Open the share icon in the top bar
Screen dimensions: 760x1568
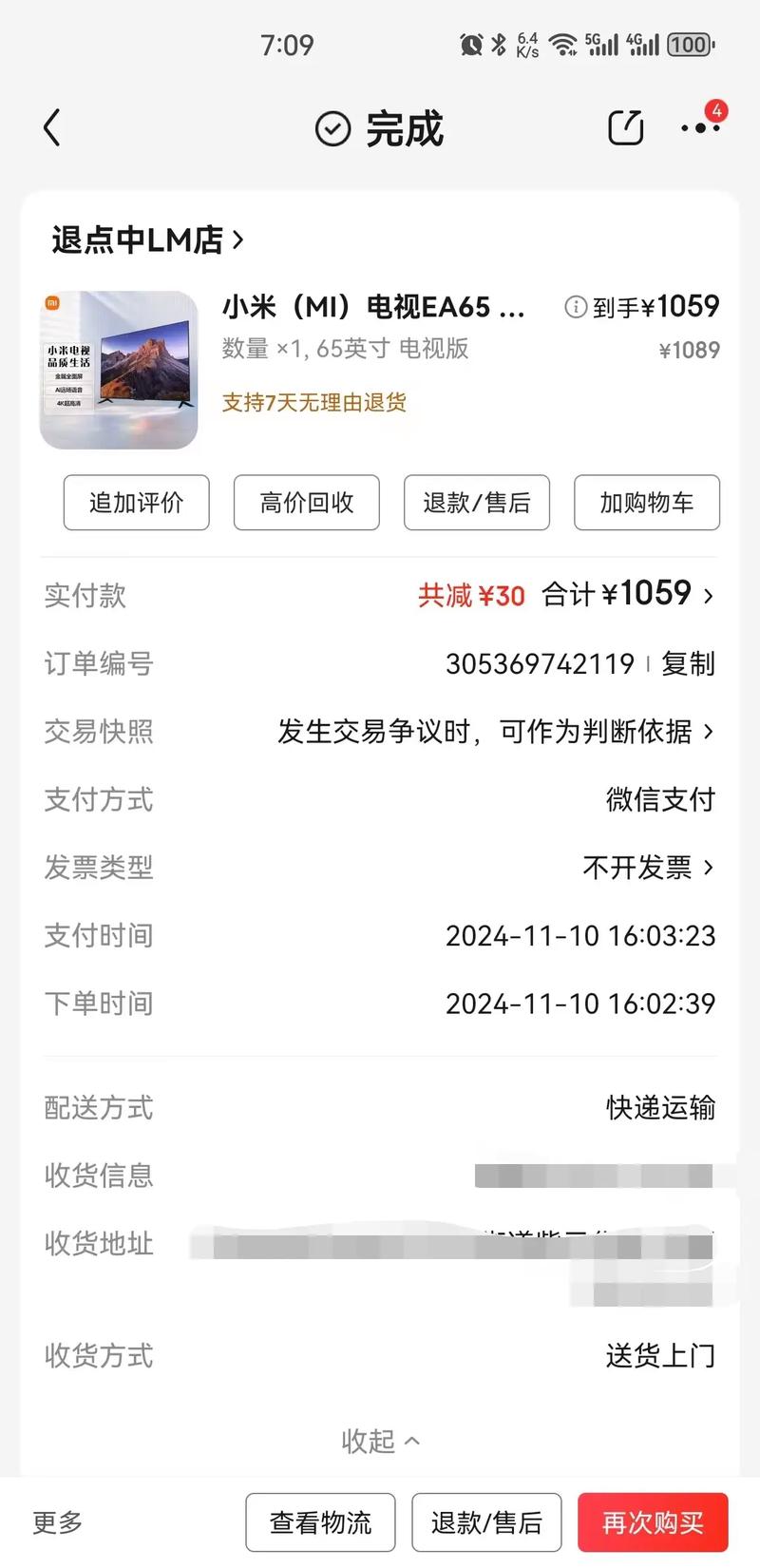tap(624, 126)
